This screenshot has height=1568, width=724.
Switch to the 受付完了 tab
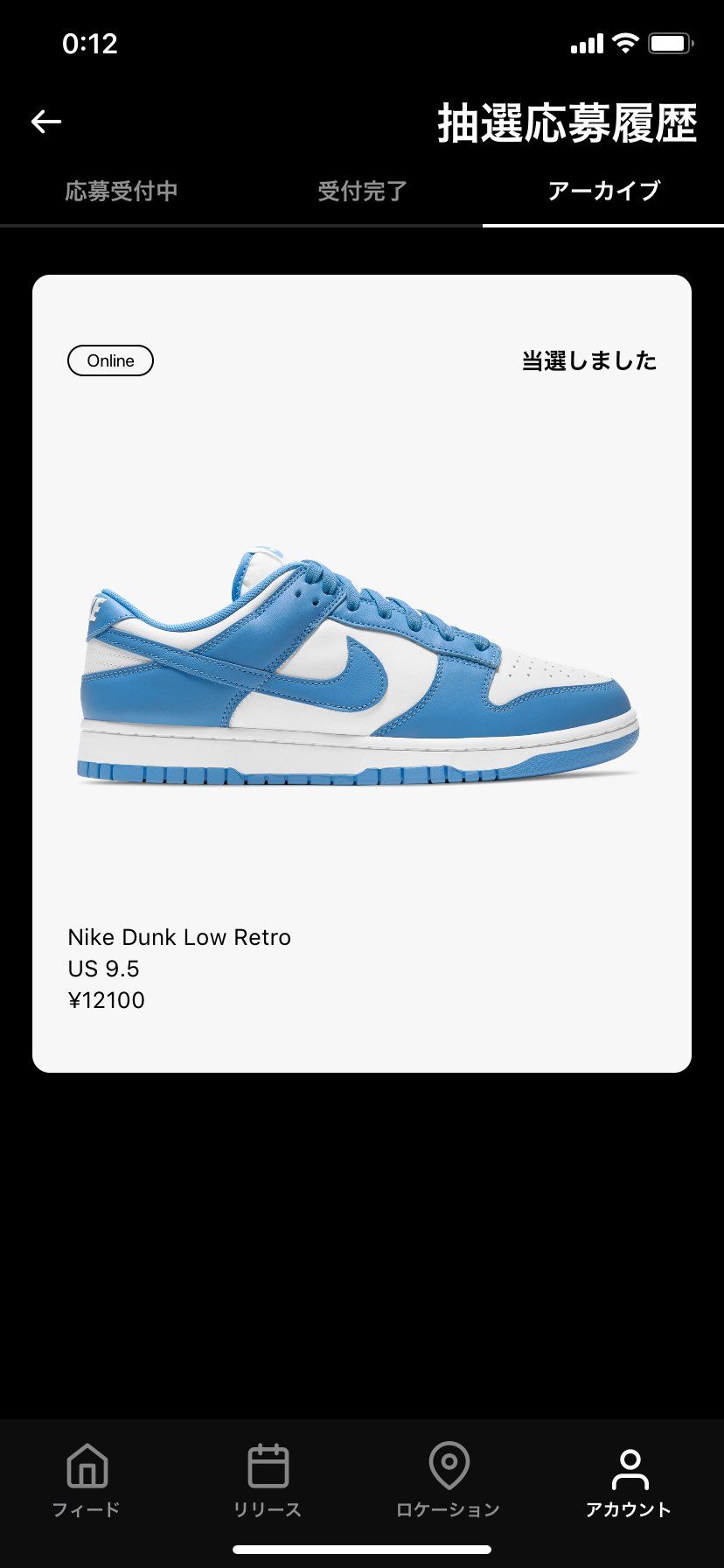click(362, 191)
